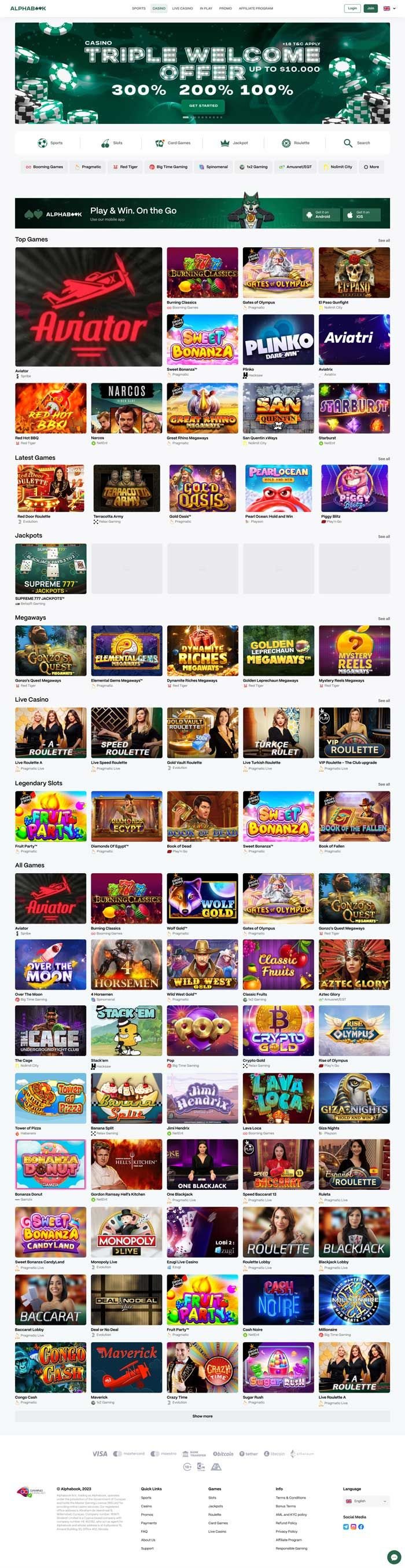Tap Get Started on welcome offer banner

203,105
